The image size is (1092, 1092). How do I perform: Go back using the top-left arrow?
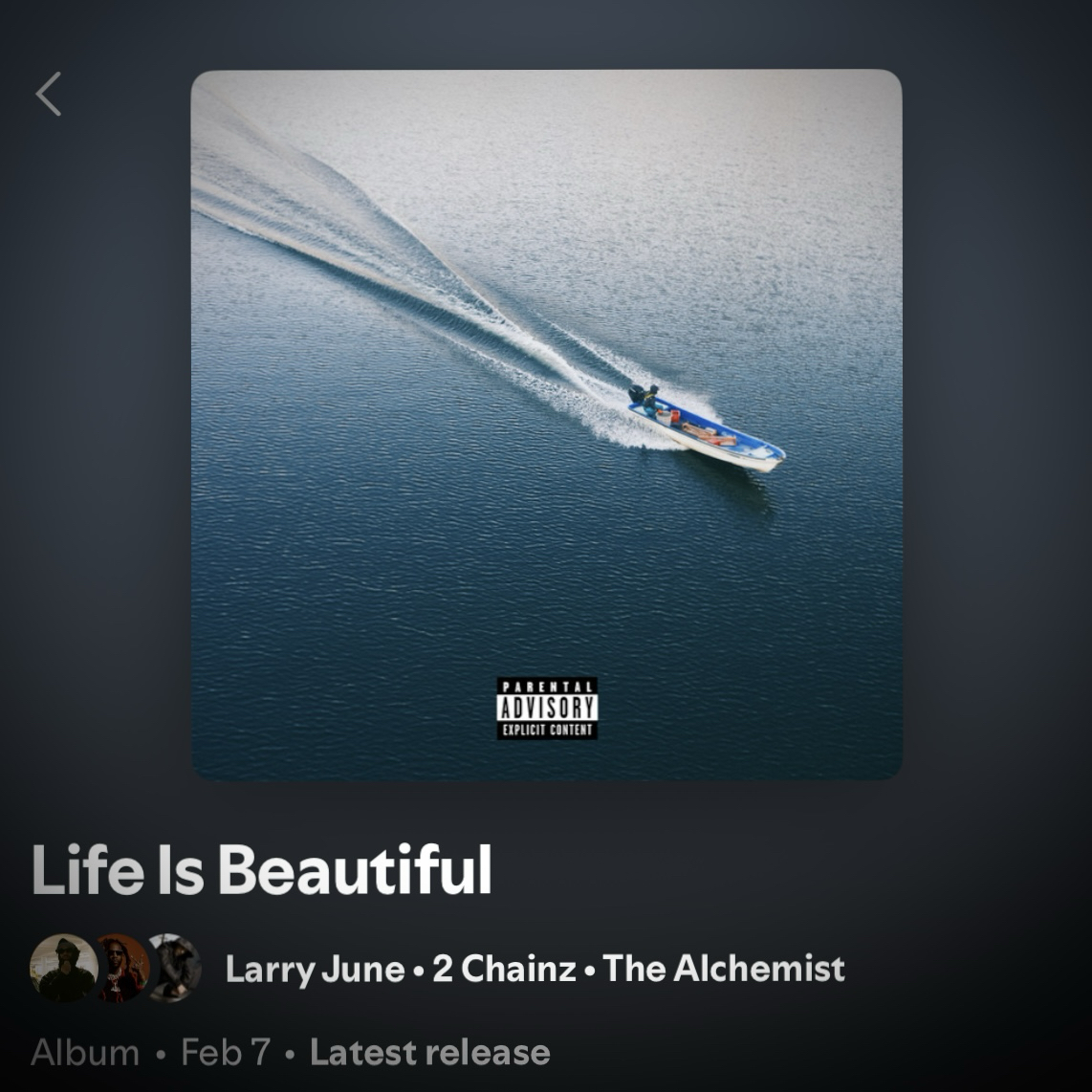(x=49, y=94)
